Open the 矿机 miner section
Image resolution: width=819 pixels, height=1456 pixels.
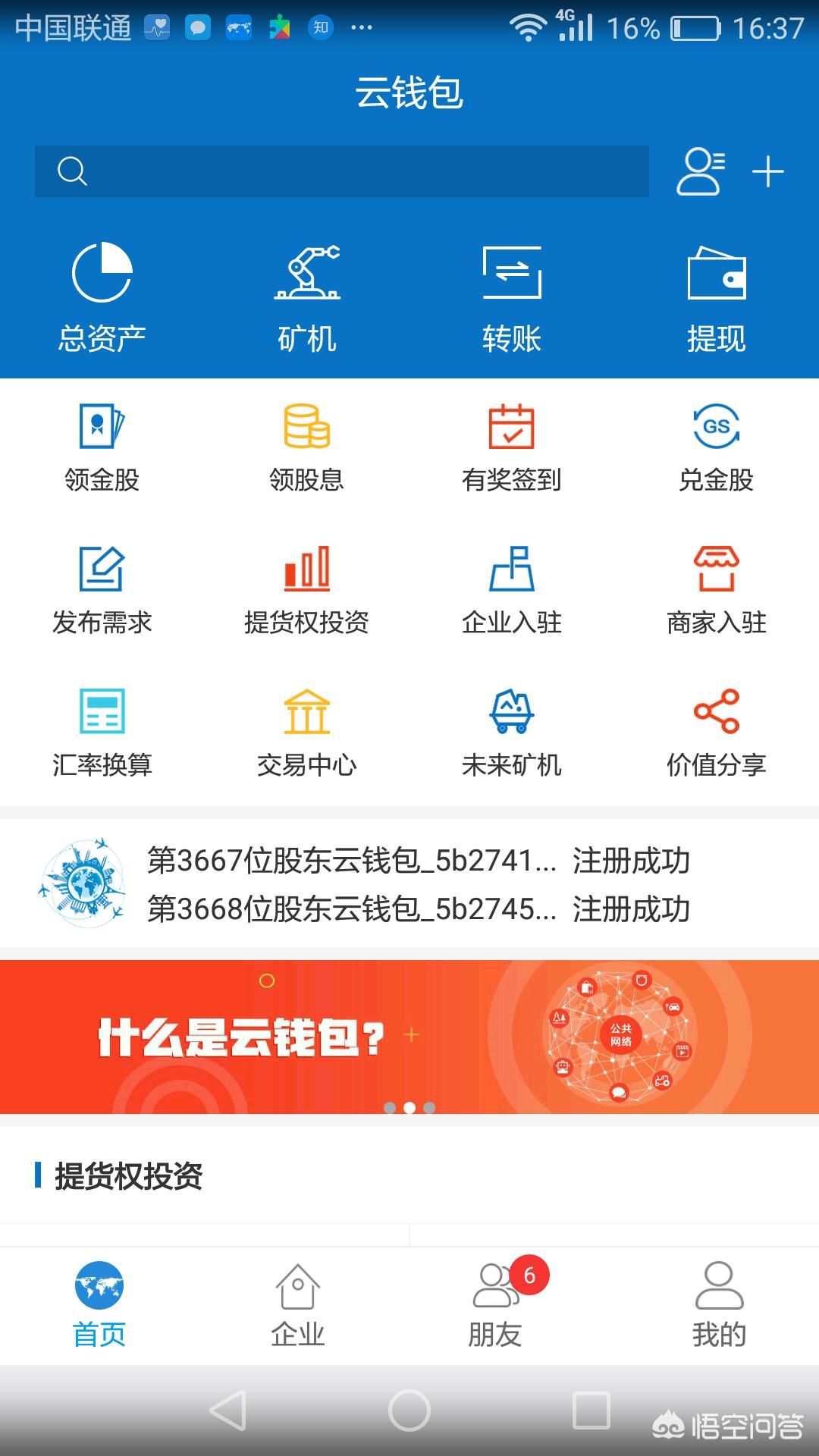(x=306, y=297)
